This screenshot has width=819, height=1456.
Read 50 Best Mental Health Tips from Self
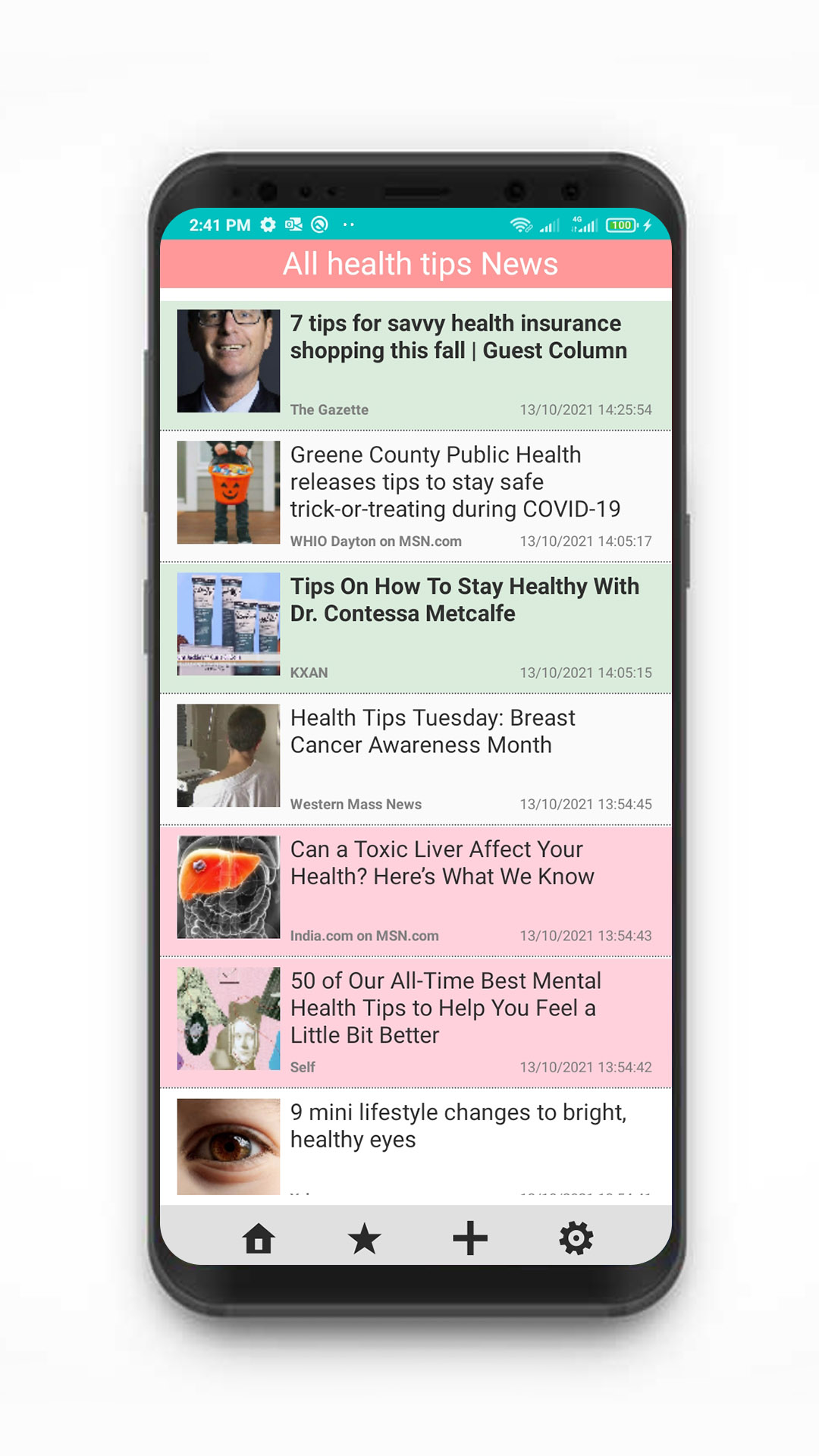tap(445, 1009)
